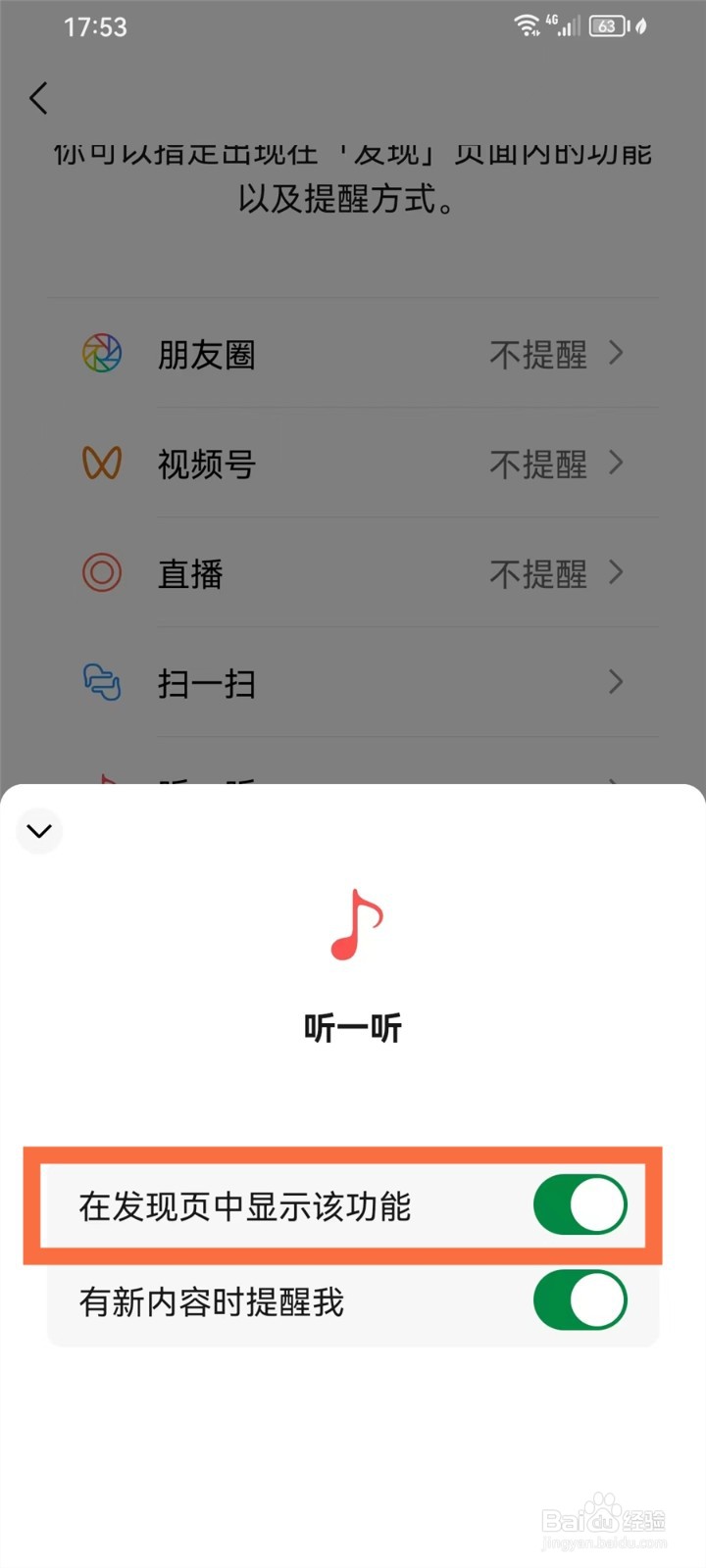Expand 朋友圈 settings via right chevron
This screenshot has height=1568, width=706.
click(616, 354)
